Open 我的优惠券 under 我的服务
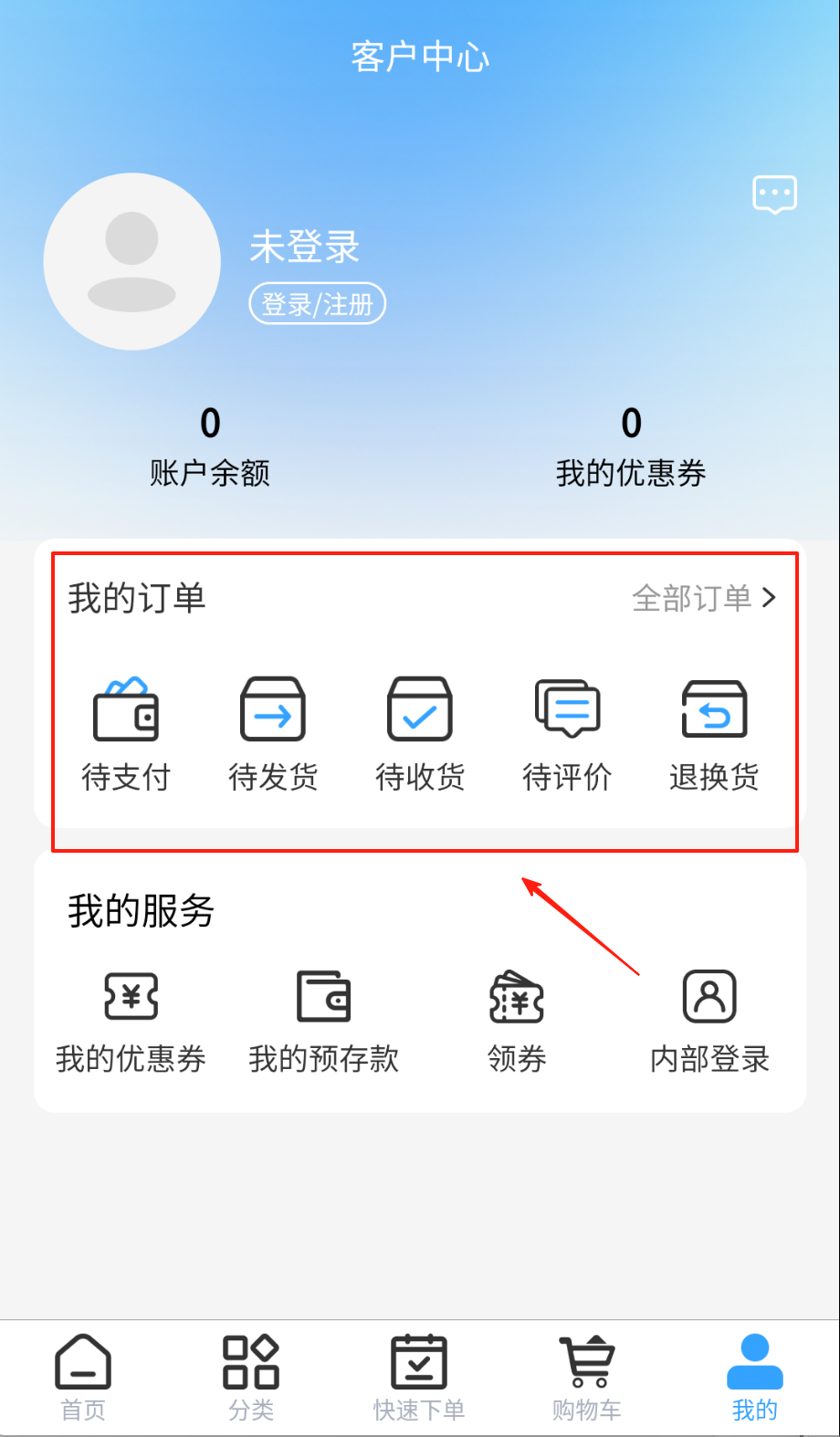This screenshot has width=840, height=1437. pyautogui.click(x=131, y=1022)
